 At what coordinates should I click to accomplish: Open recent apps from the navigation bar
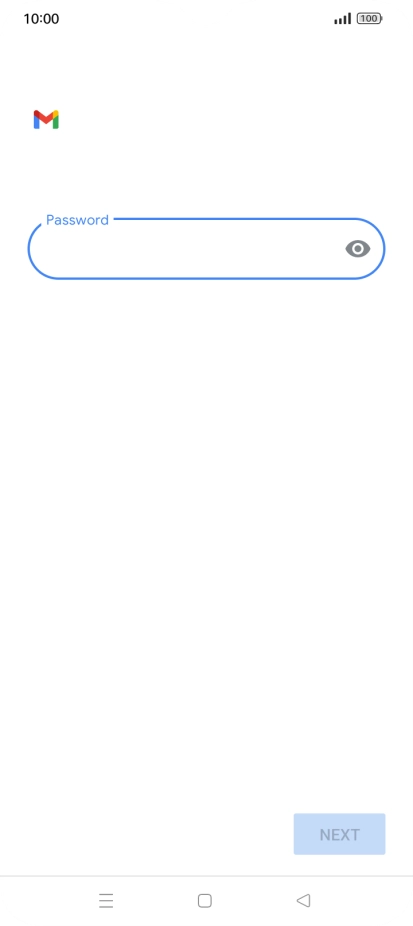pos(106,900)
